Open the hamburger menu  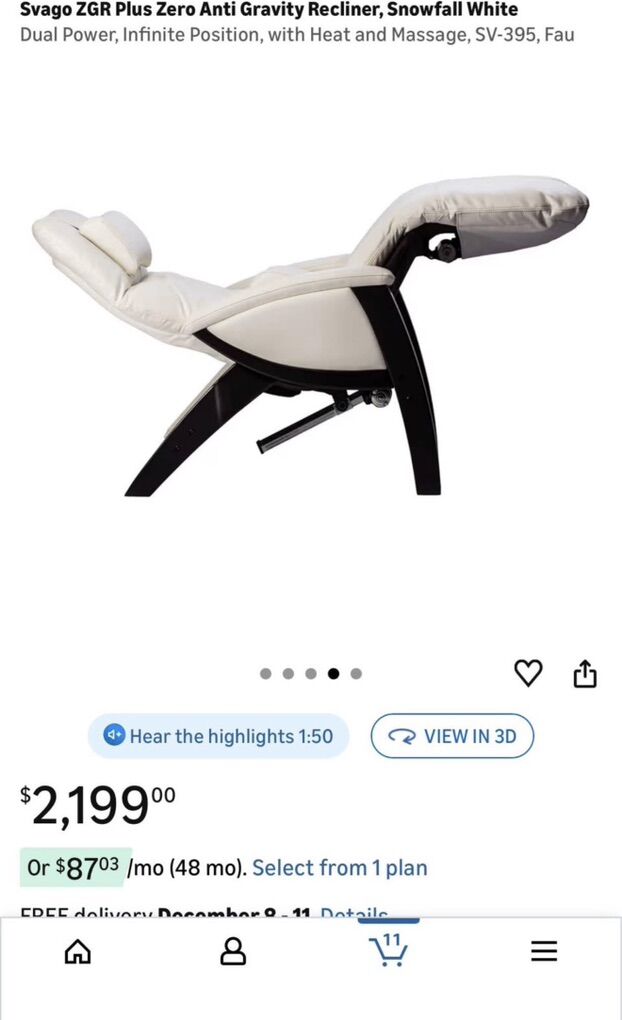(x=544, y=951)
